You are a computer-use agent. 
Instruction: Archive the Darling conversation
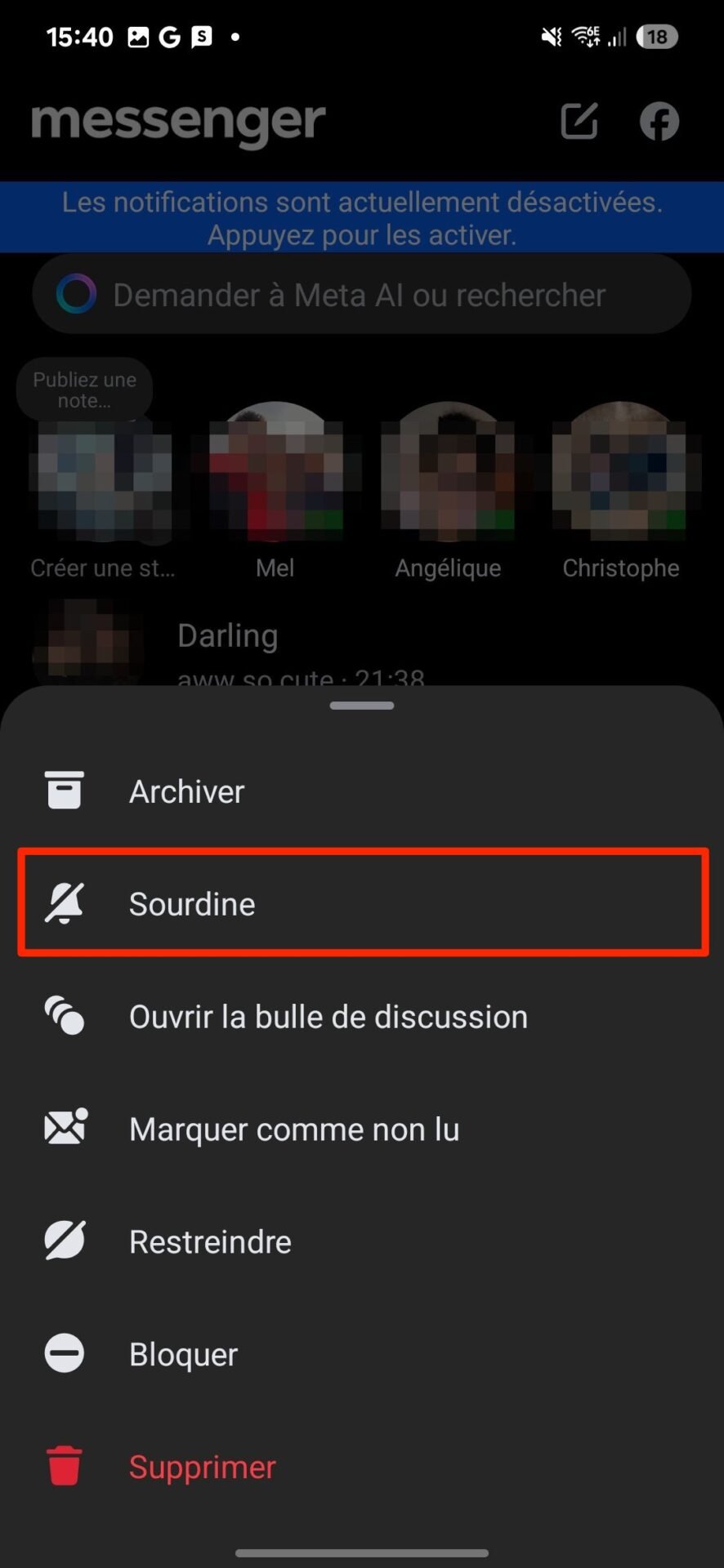362,791
